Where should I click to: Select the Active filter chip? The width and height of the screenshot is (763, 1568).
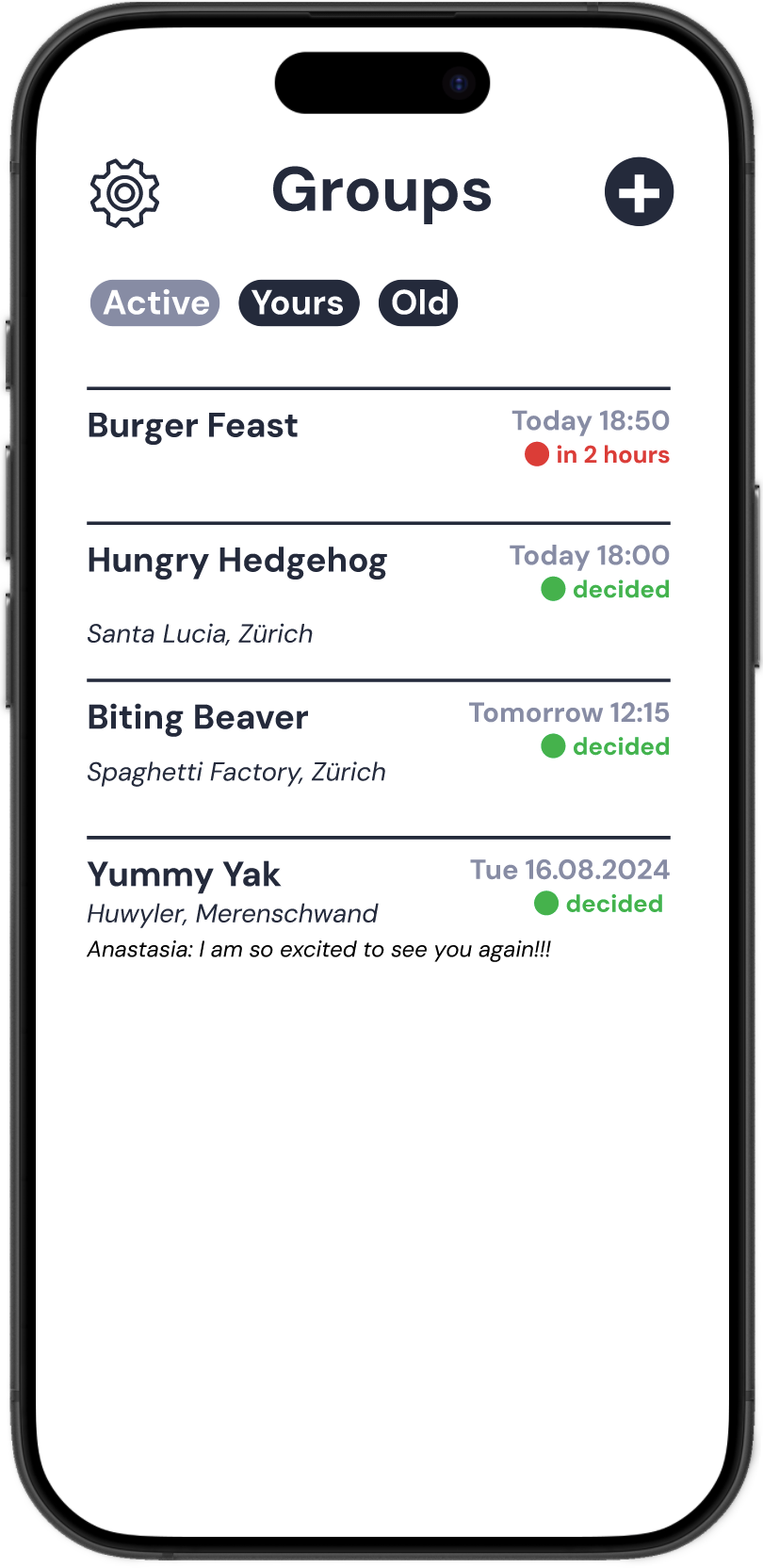pos(155,303)
